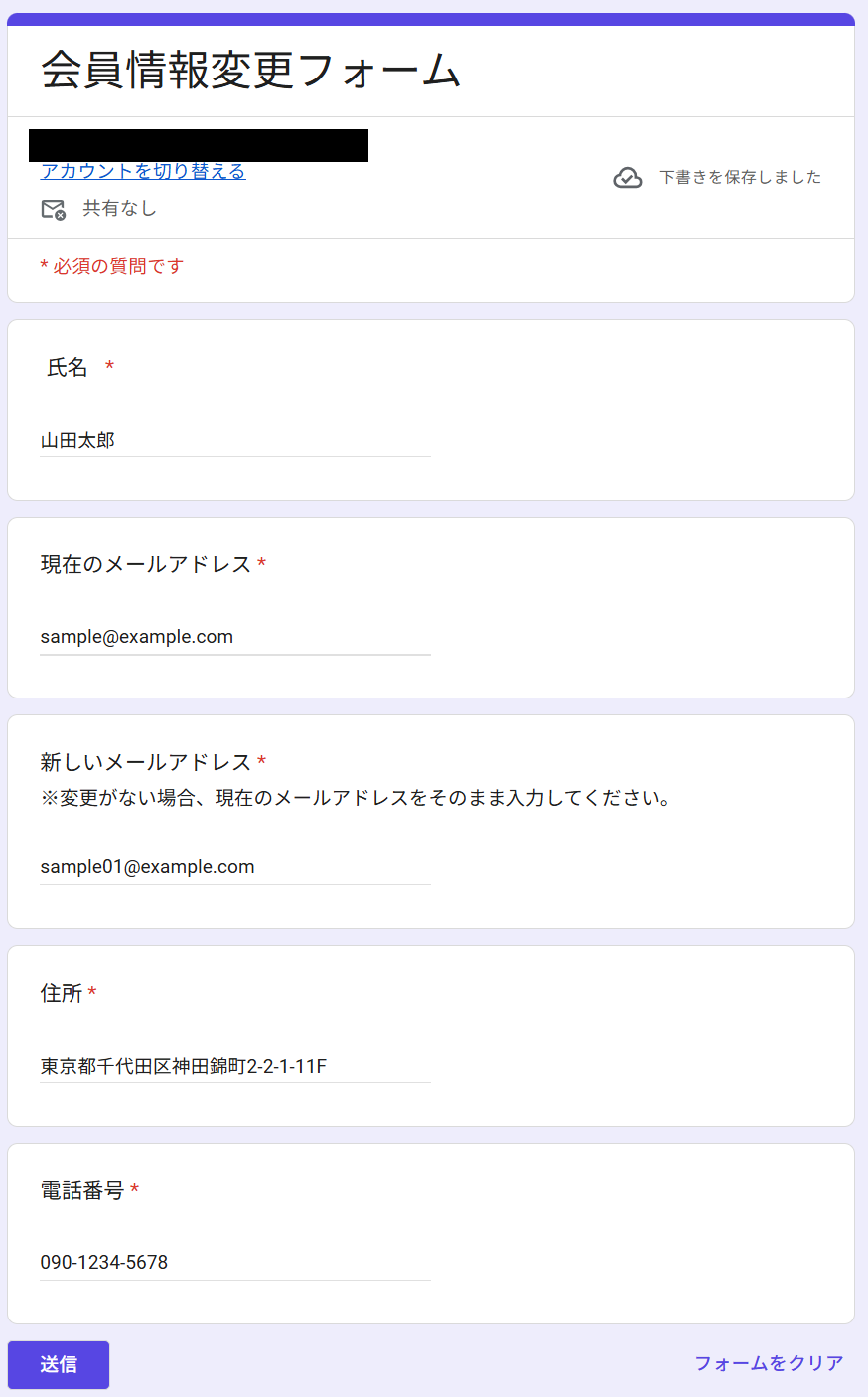The height and width of the screenshot is (1397, 868).
Task: Tap the 電話番号 phone field
Action: click(235, 1263)
